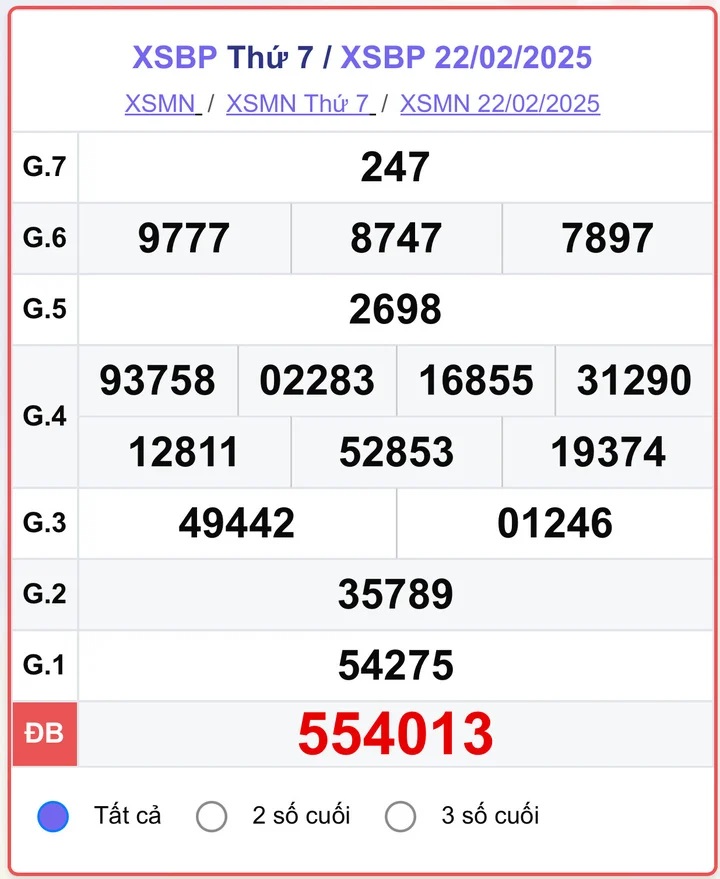Choose the 3 số cuối option
Image resolution: width=720 pixels, height=879 pixels.
[x=401, y=816]
